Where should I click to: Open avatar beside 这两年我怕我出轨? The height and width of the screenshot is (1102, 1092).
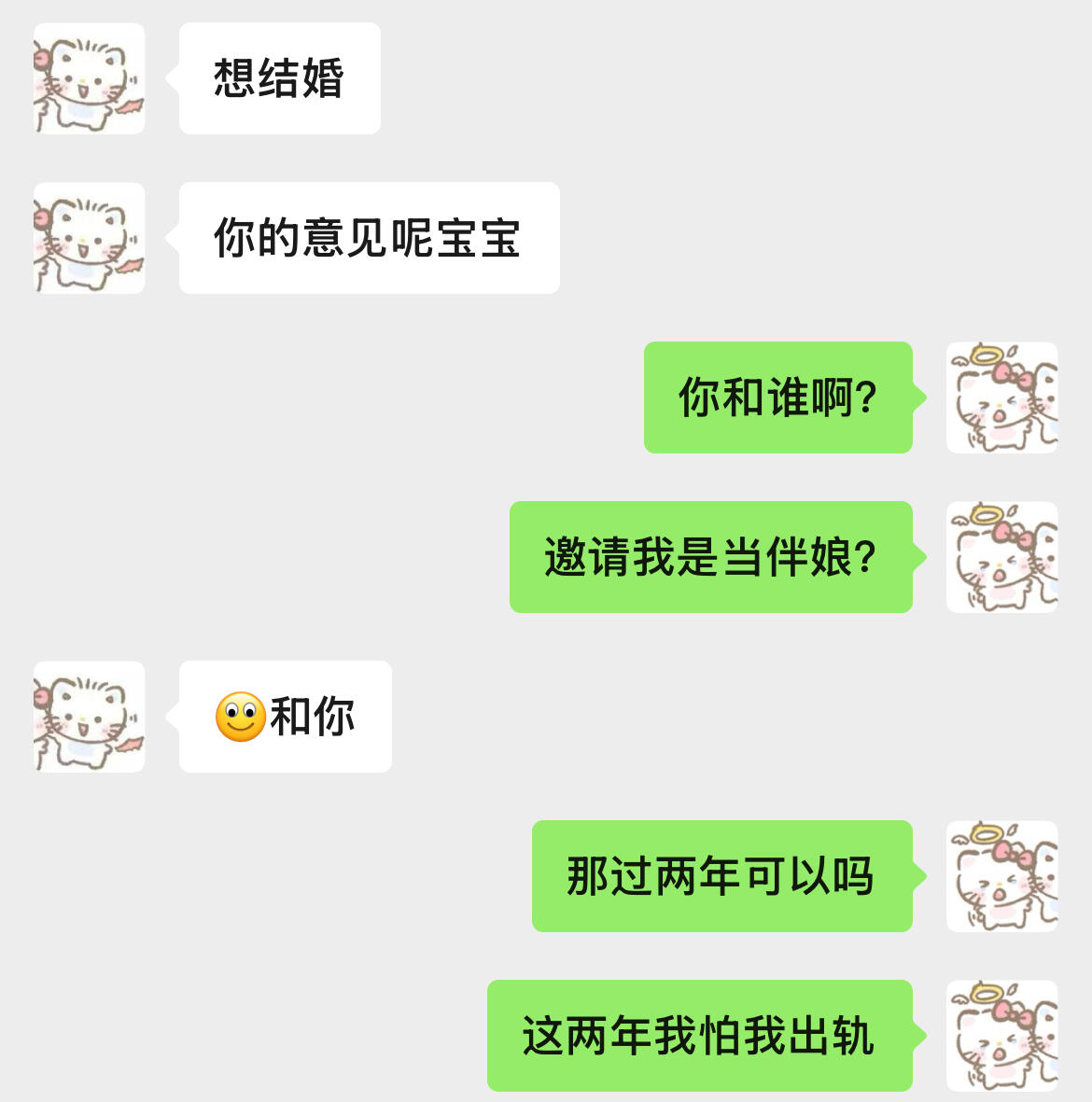pos(1002,1035)
